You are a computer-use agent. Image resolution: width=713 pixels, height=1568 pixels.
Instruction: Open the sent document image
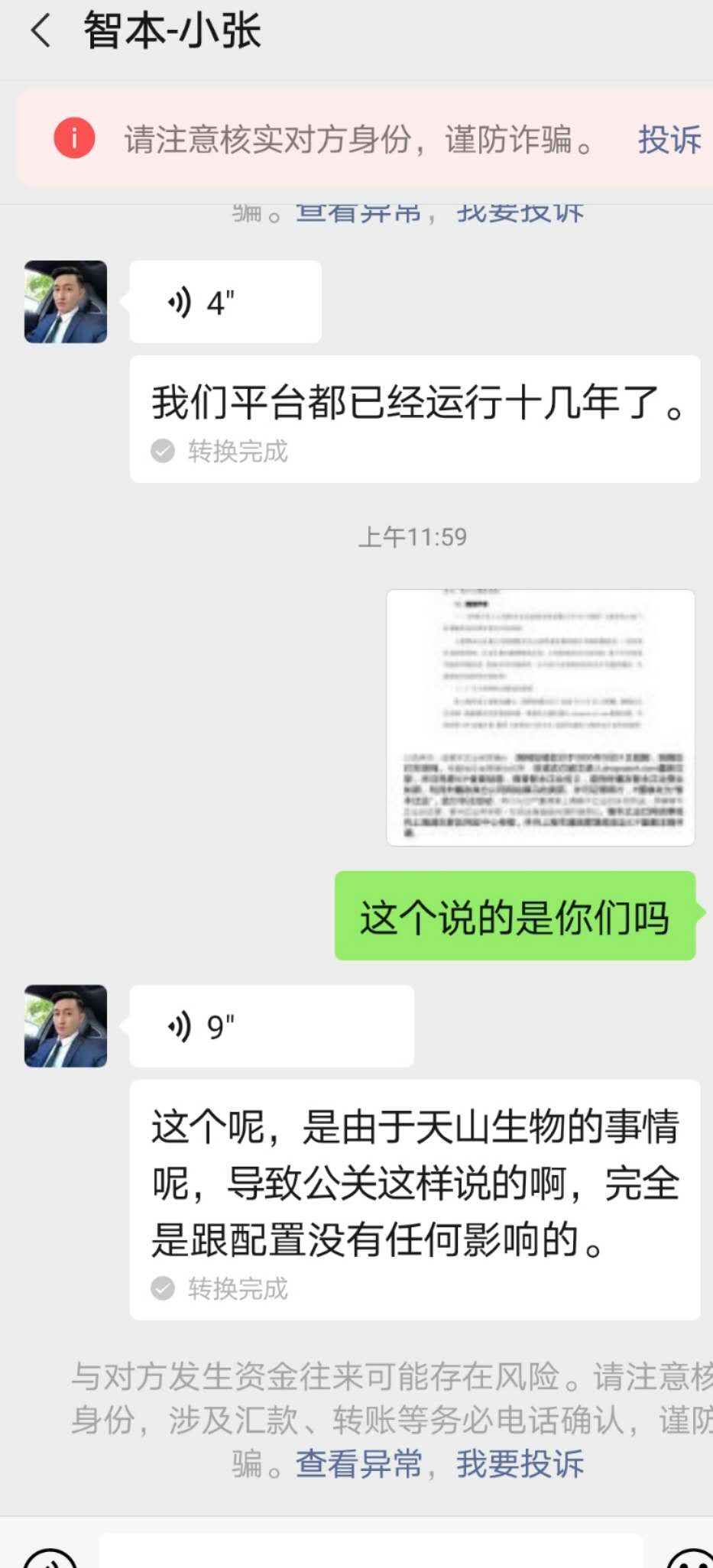point(540,718)
